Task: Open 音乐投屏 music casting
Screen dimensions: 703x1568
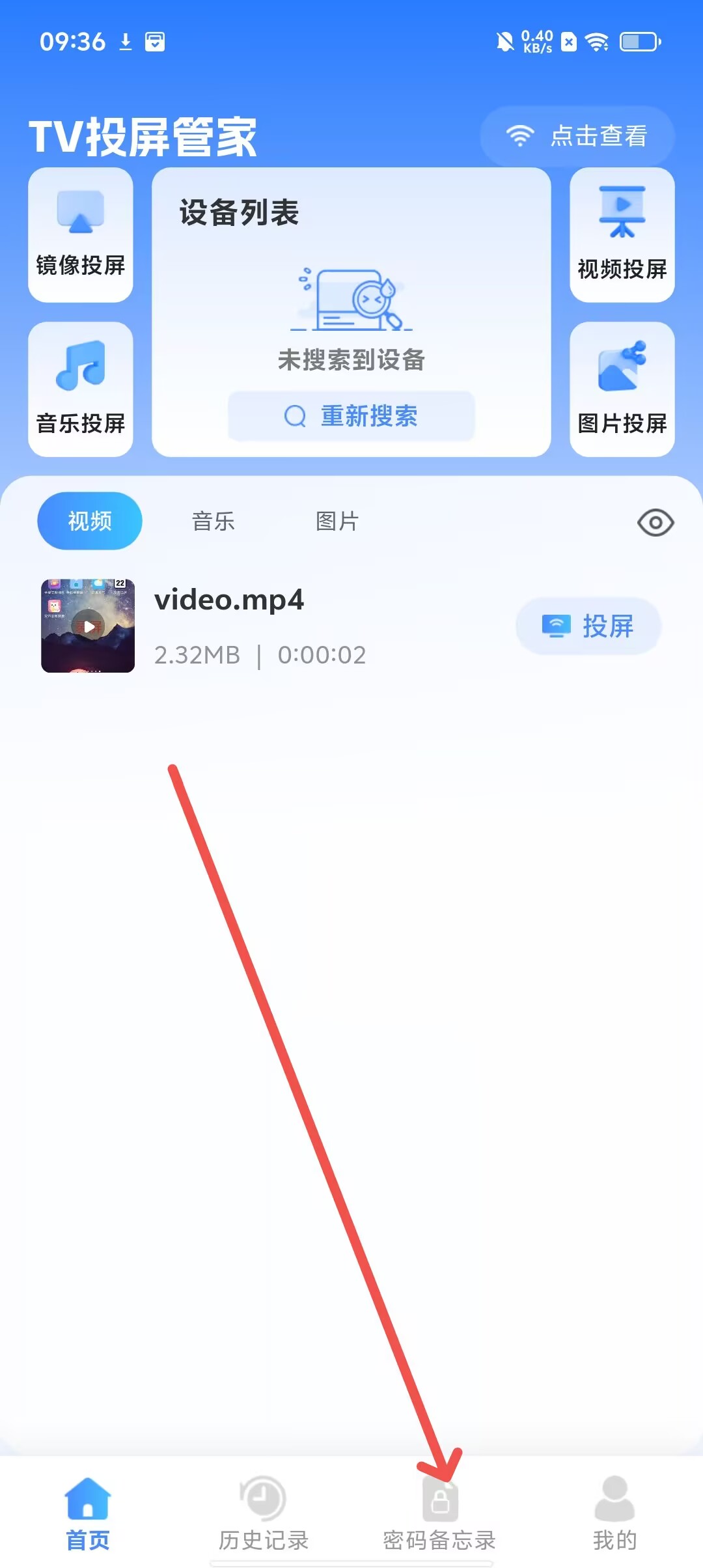Action: tap(81, 389)
